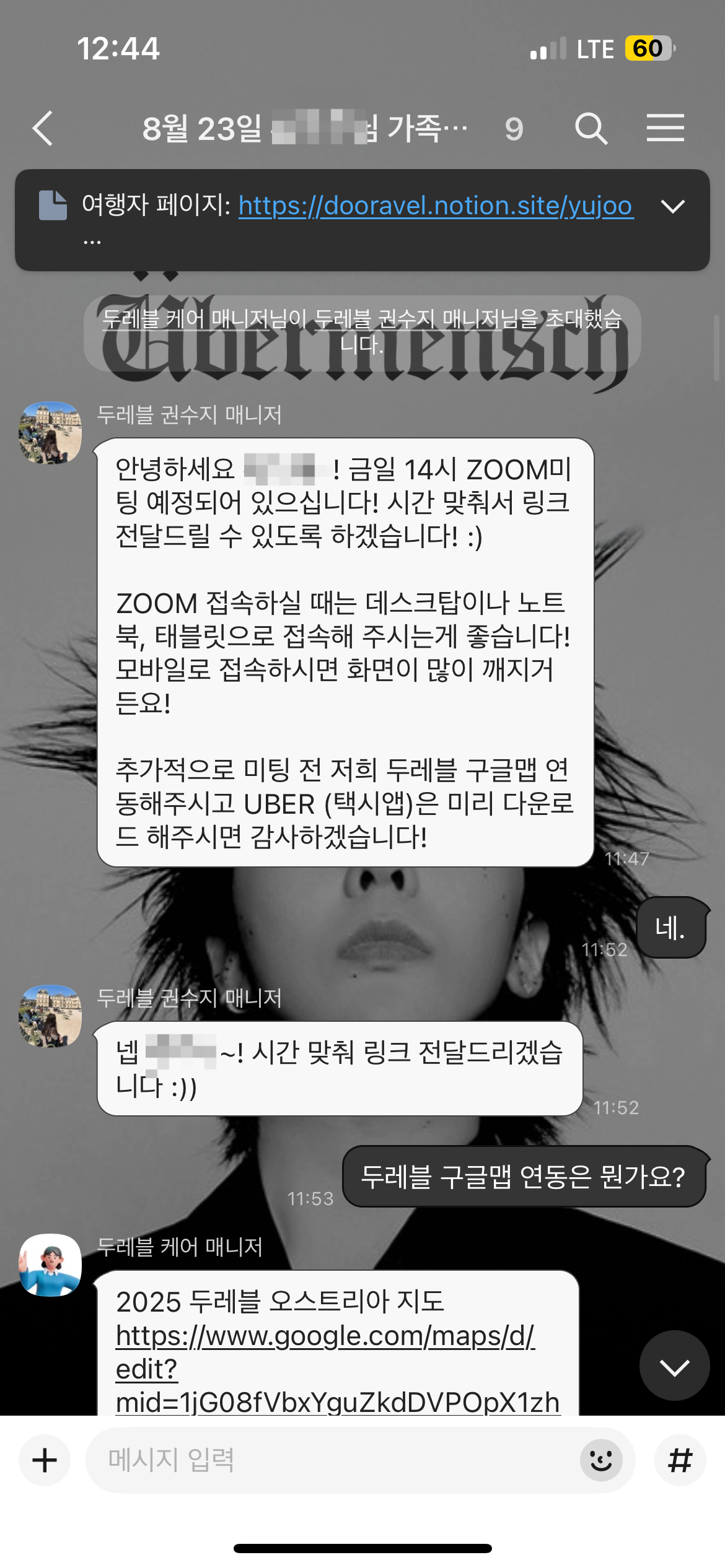725x1568 pixels.
Task: Open the chat room hamburger menu
Action: coord(665,128)
